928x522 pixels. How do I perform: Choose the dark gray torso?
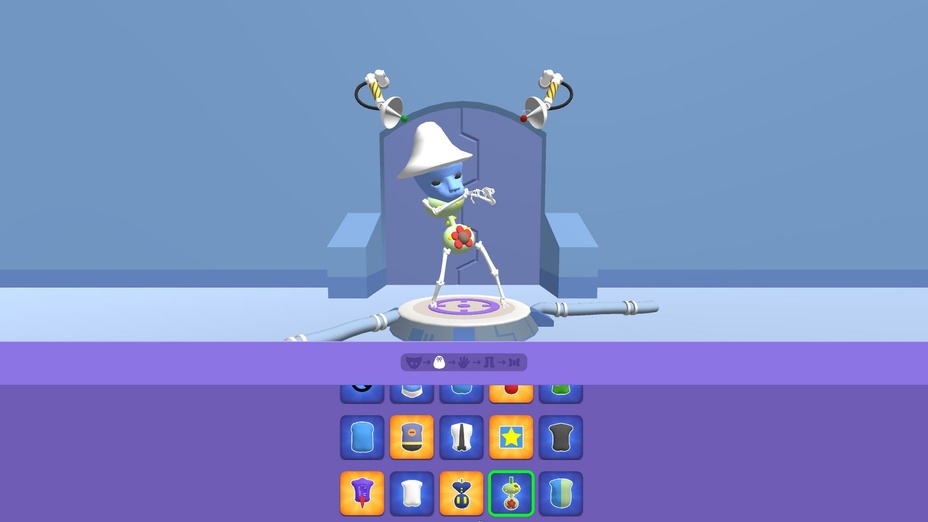[561, 437]
